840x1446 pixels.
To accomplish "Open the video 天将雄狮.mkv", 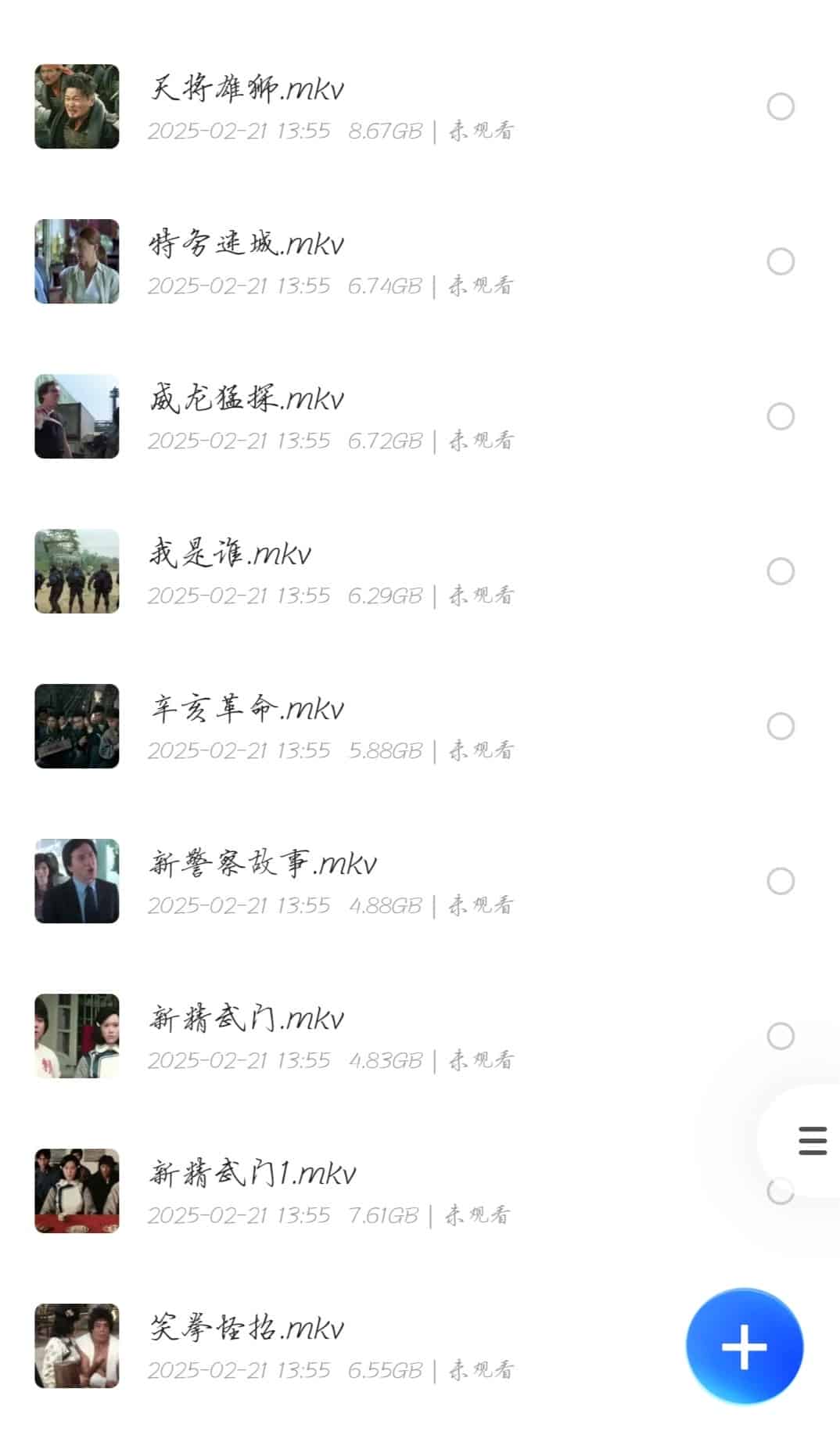I will point(247,88).
